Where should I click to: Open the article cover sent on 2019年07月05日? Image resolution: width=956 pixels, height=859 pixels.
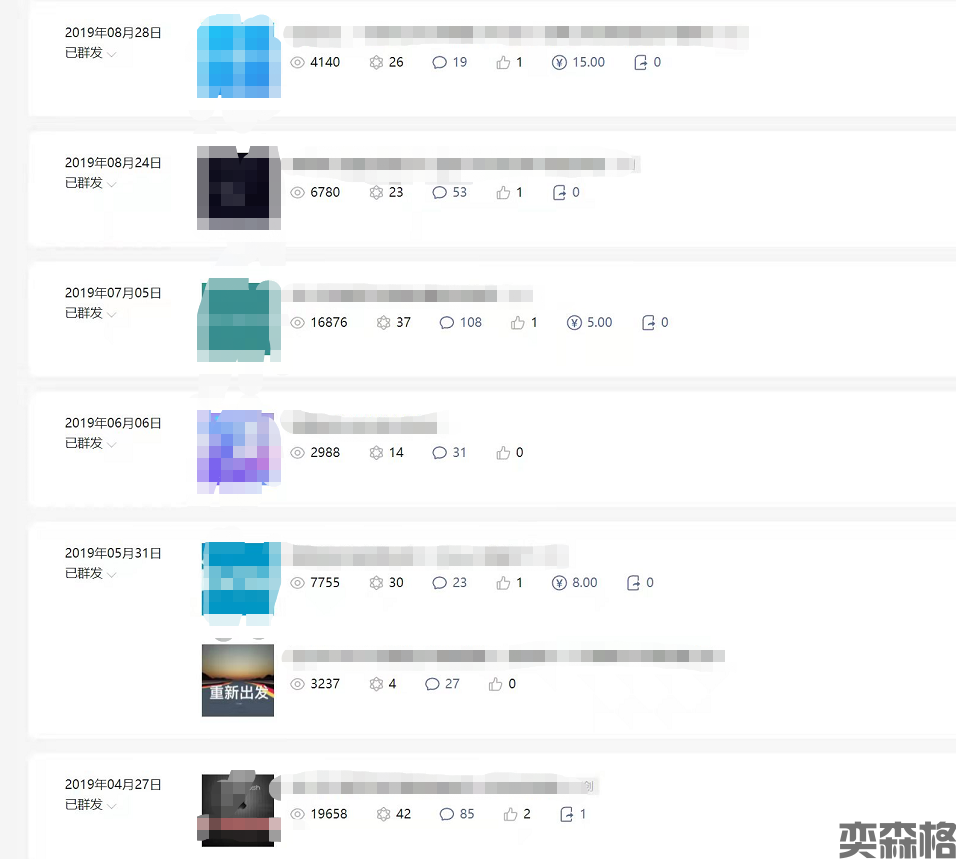click(x=238, y=319)
